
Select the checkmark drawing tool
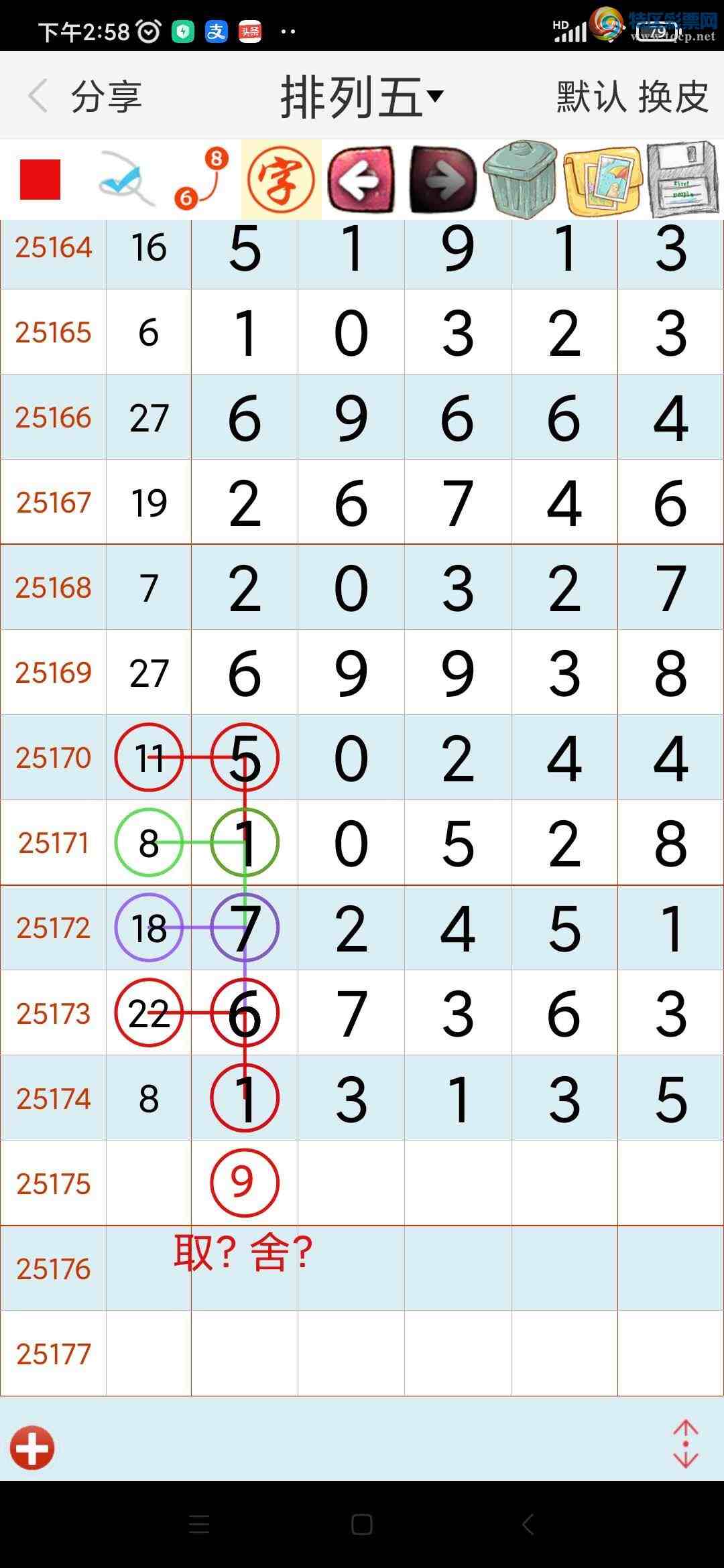124,179
